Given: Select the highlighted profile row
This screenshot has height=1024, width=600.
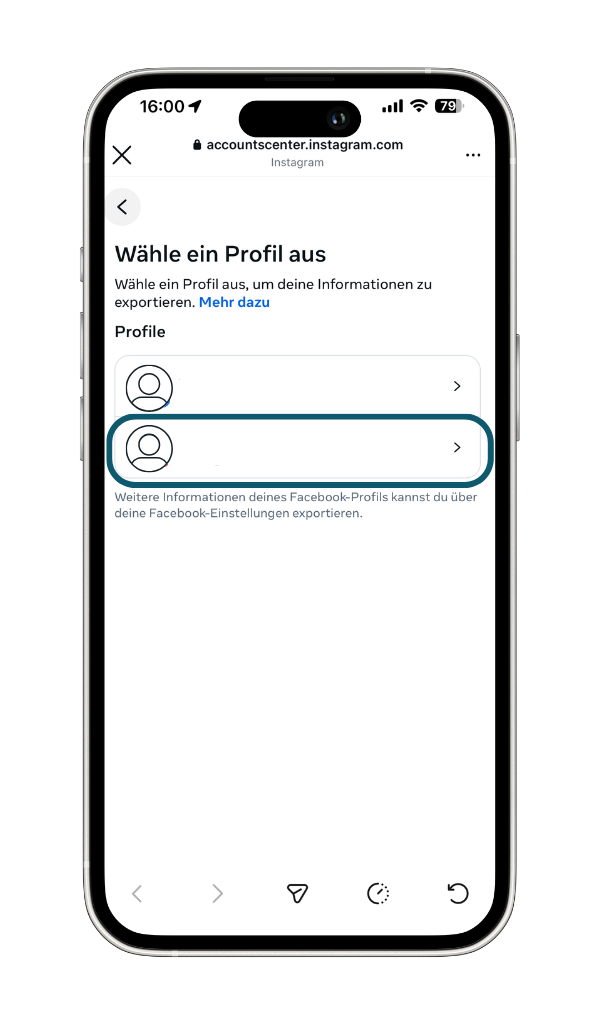Looking at the screenshot, I should pyautogui.click(x=298, y=448).
